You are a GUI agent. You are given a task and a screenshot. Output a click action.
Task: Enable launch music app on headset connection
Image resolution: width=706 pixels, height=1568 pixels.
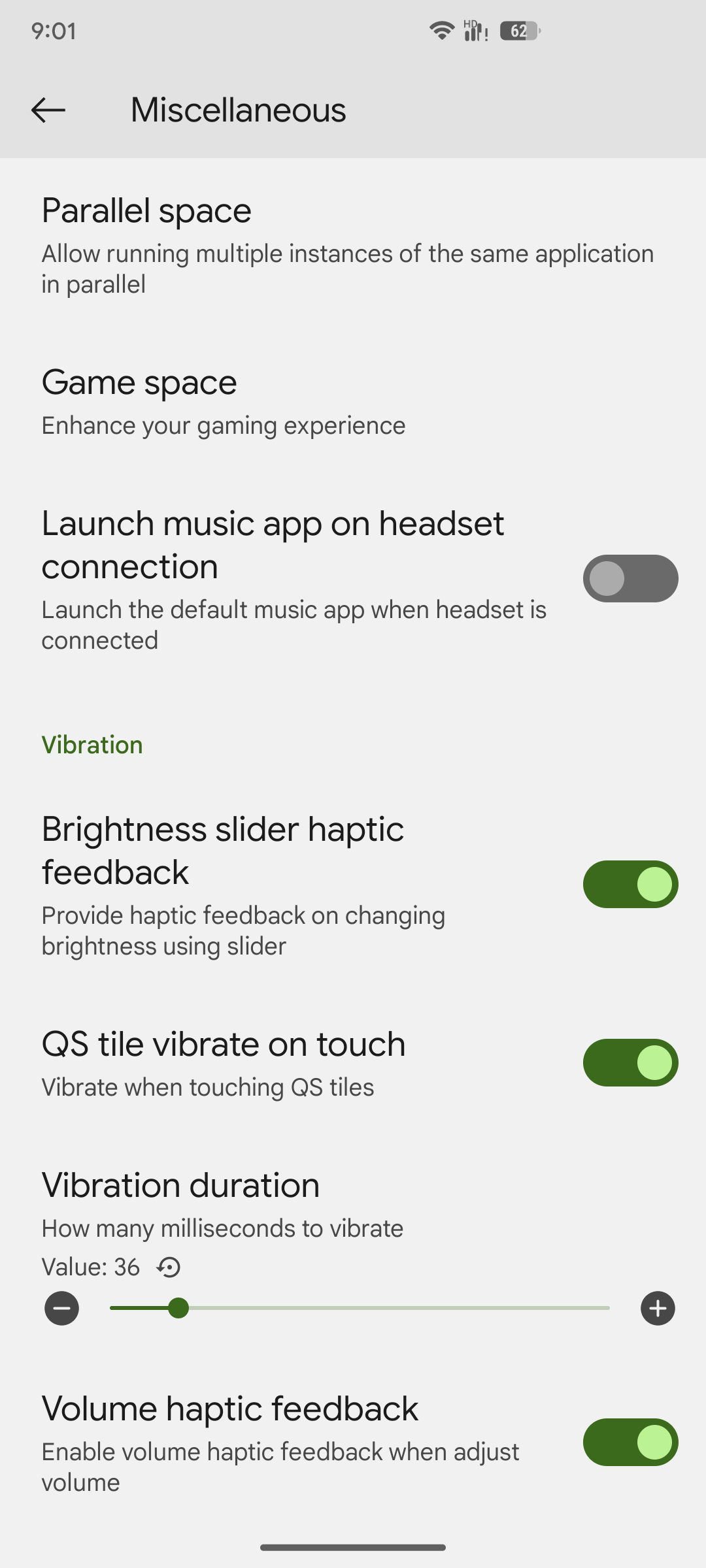pos(630,579)
